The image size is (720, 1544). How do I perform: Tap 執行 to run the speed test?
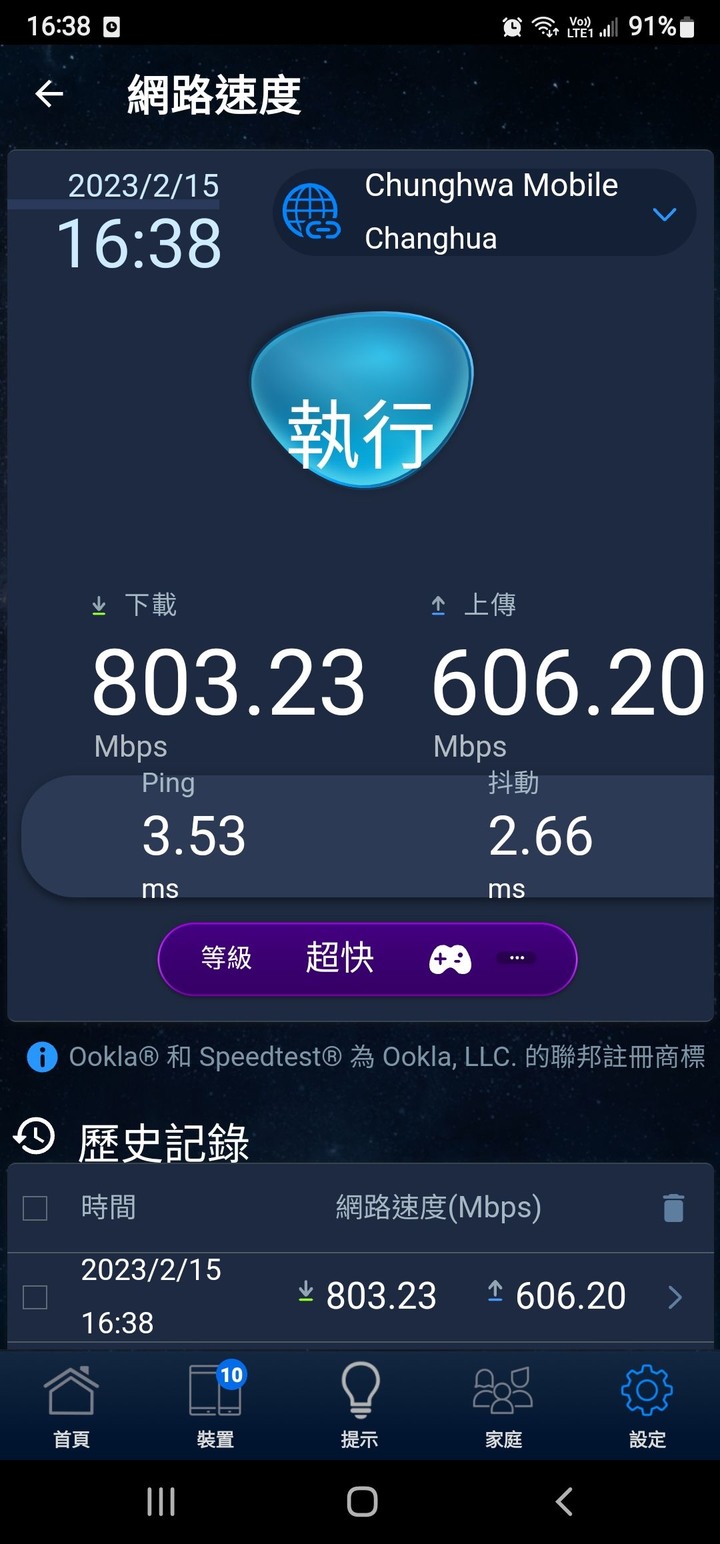pos(361,403)
